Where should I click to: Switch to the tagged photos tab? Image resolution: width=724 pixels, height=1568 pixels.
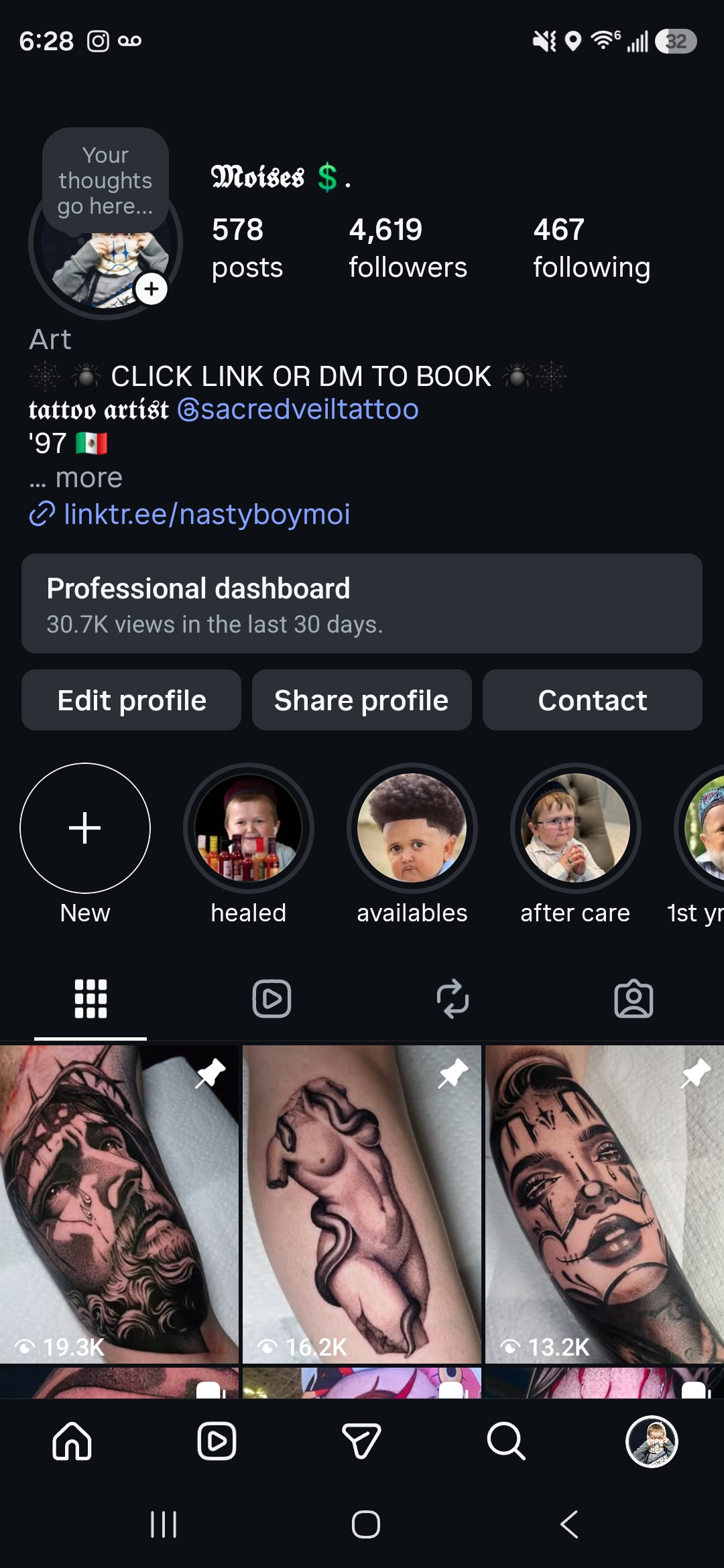(633, 999)
